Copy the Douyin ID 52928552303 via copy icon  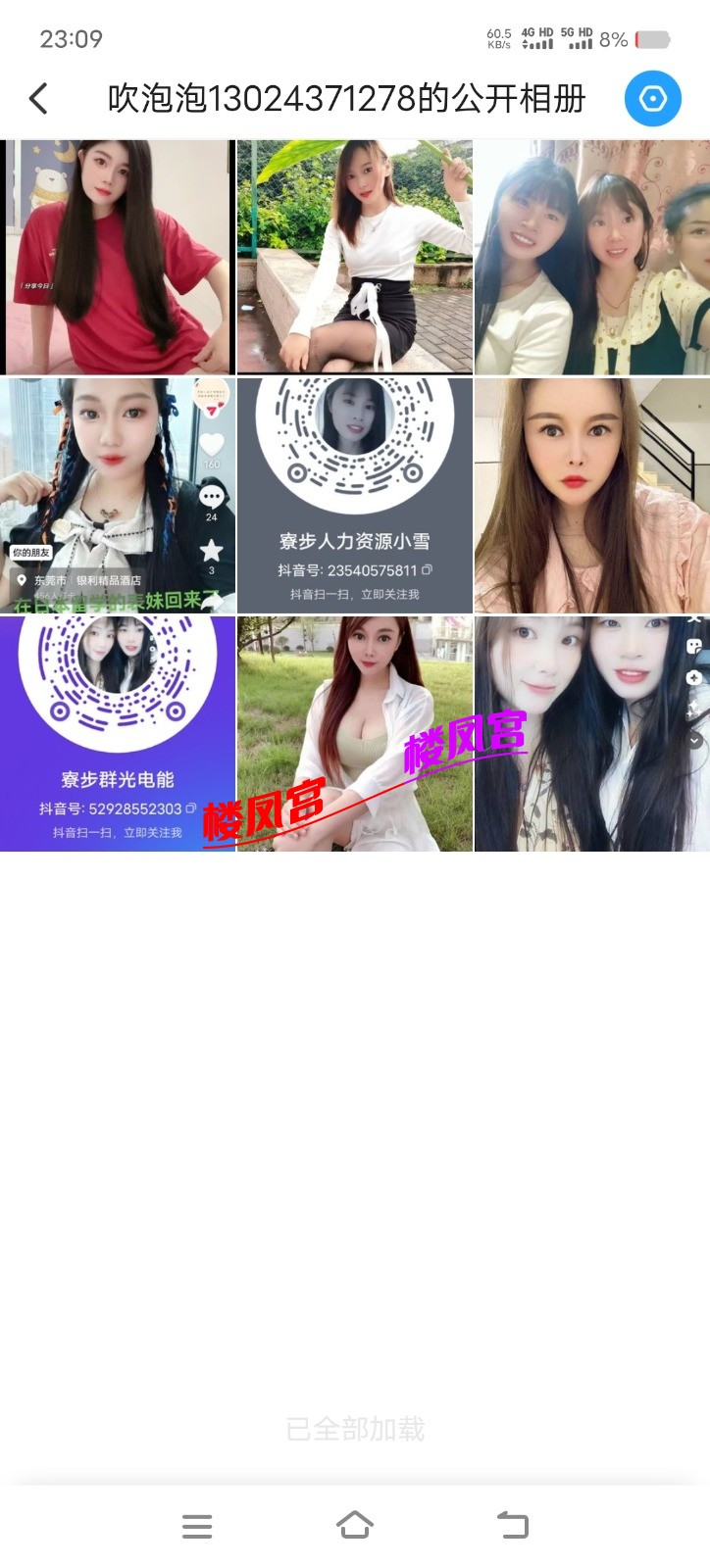coord(190,808)
